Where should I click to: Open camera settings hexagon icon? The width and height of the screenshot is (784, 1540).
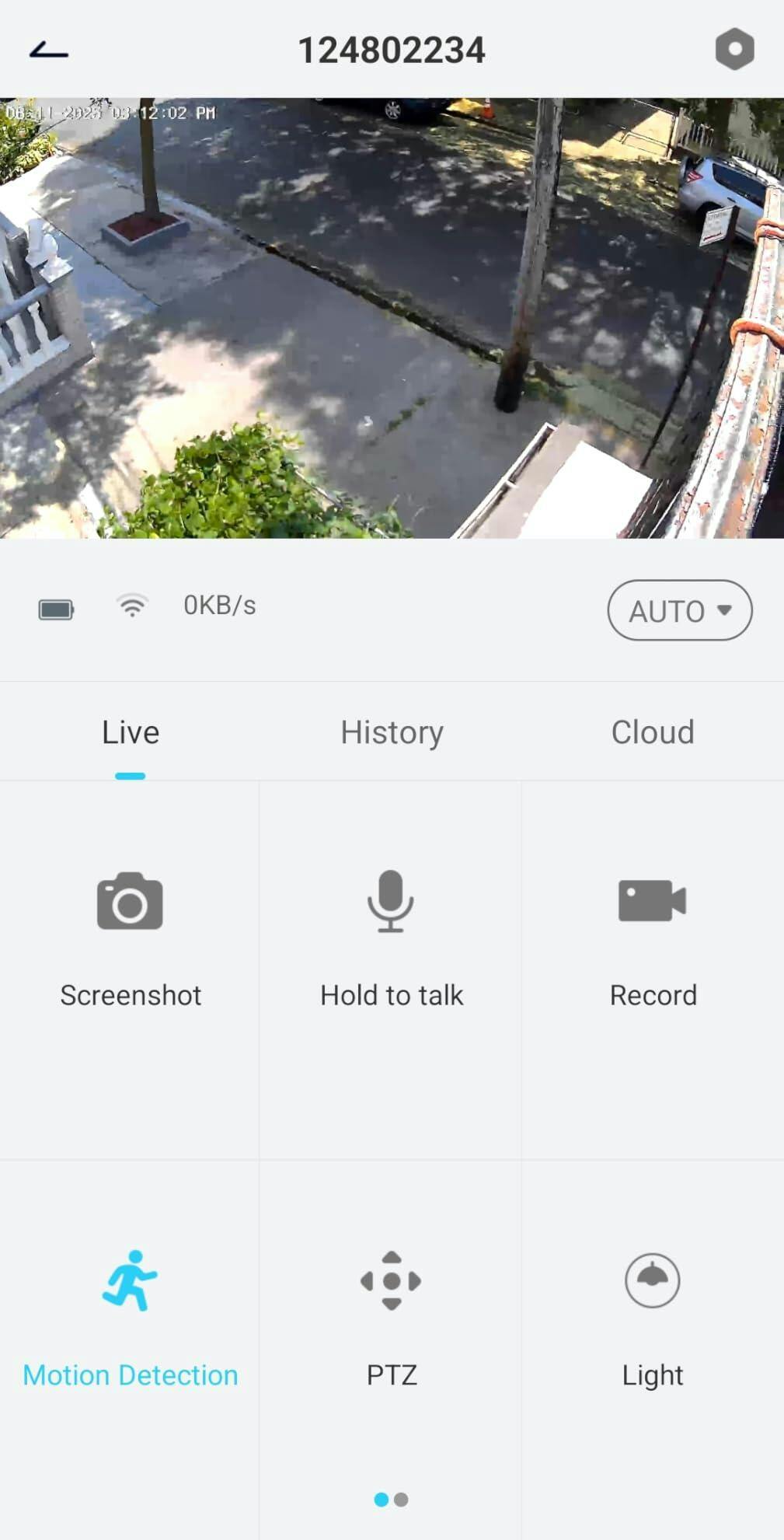click(733, 50)
